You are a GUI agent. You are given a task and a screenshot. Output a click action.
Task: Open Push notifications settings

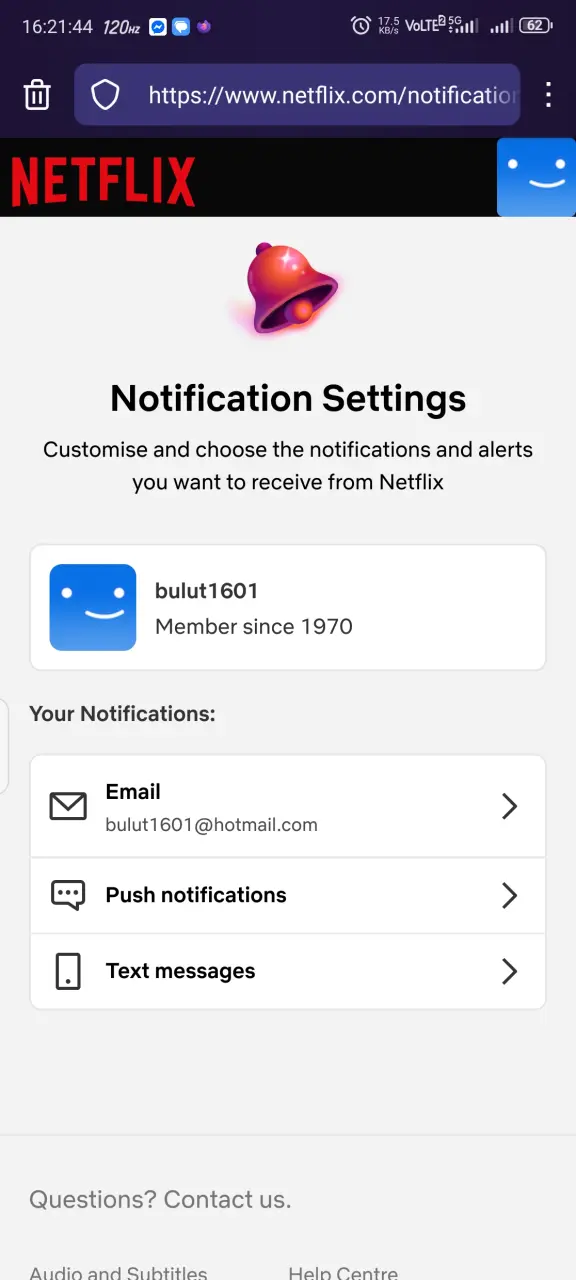(288, 895)
